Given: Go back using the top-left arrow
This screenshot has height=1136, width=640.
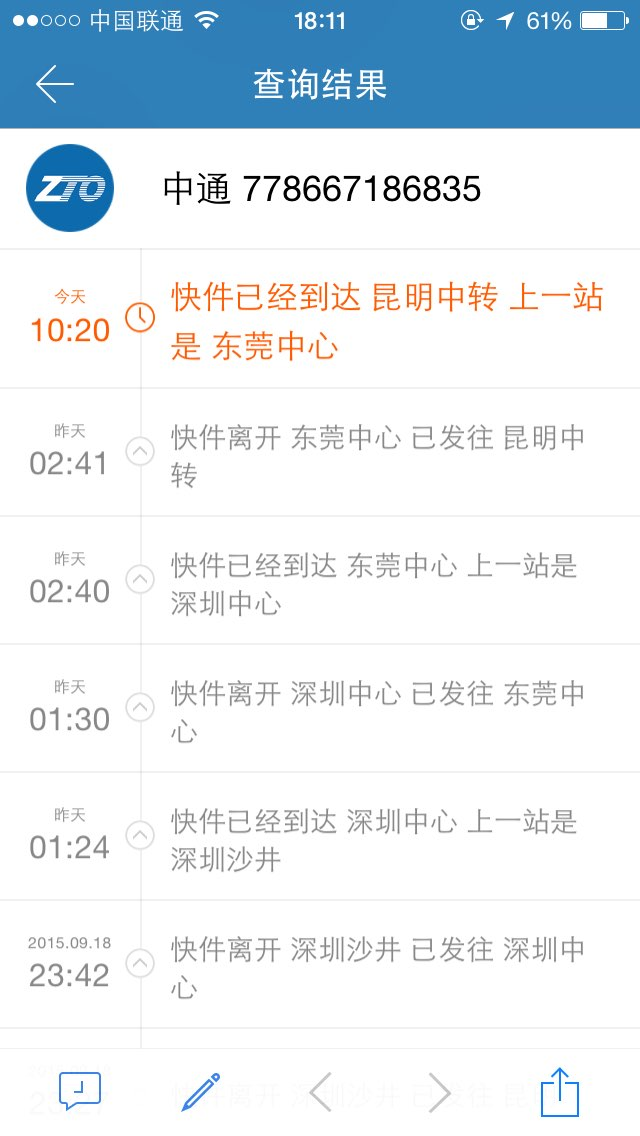Looking at the screenshot, I should pyautogui.click(x=55, y=85).
